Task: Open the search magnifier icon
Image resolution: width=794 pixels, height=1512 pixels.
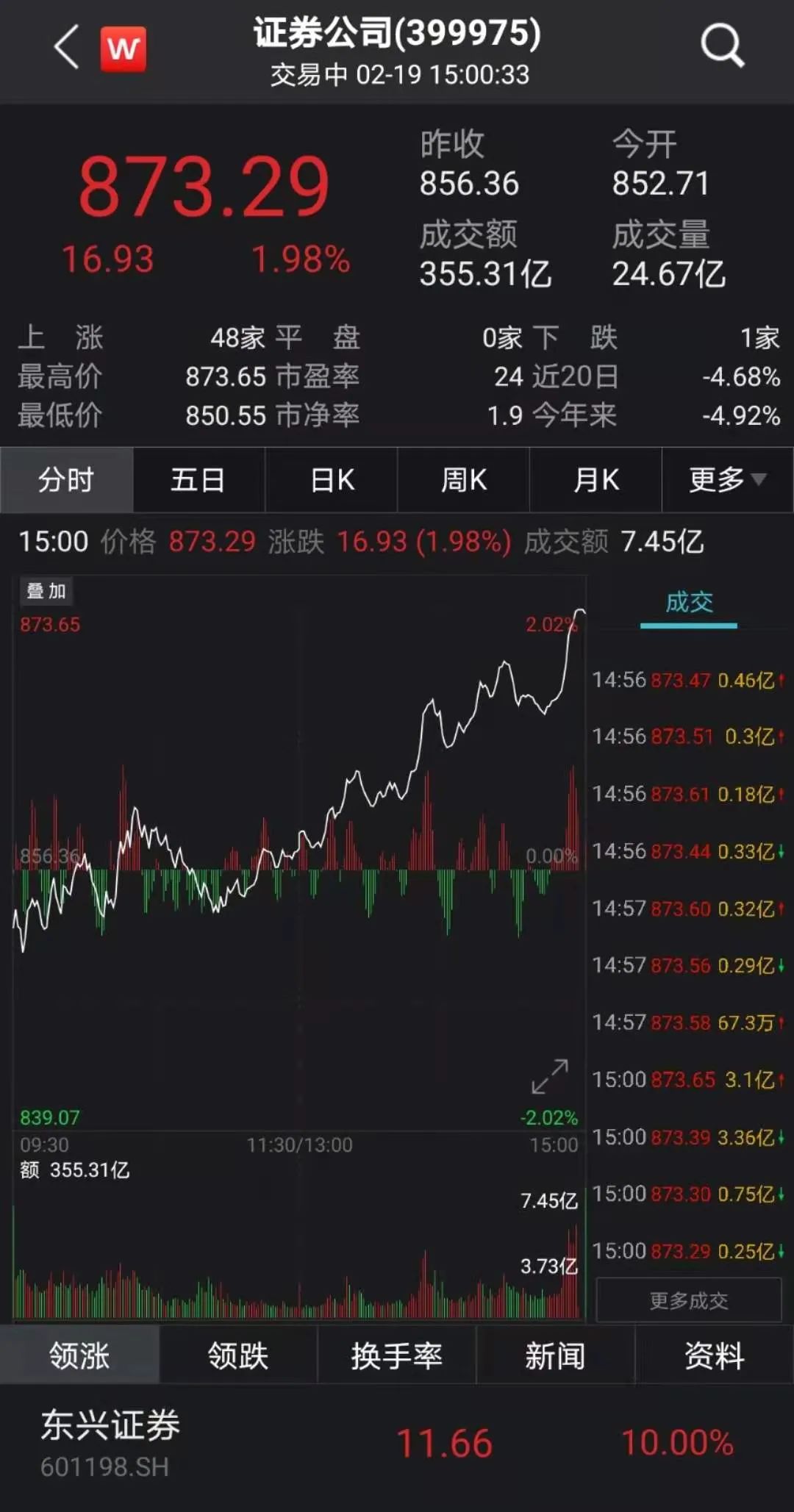Action: 722,46
